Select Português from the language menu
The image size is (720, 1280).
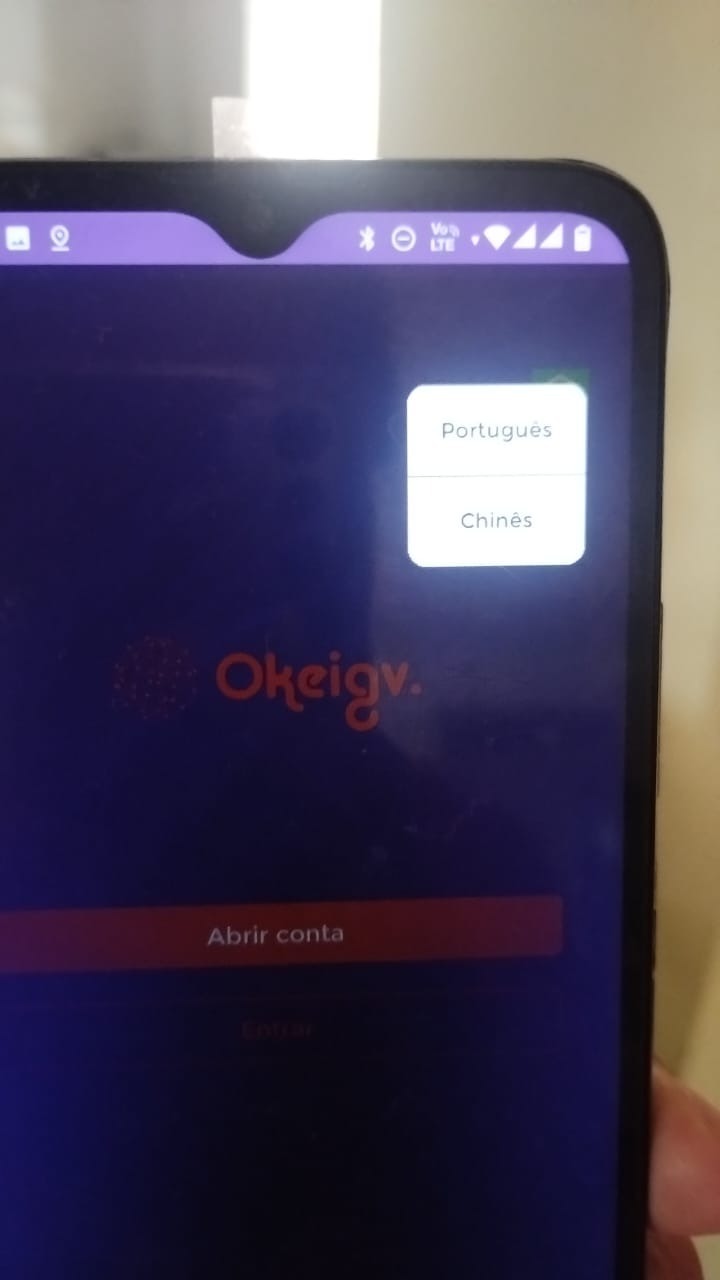click(496, 431)
